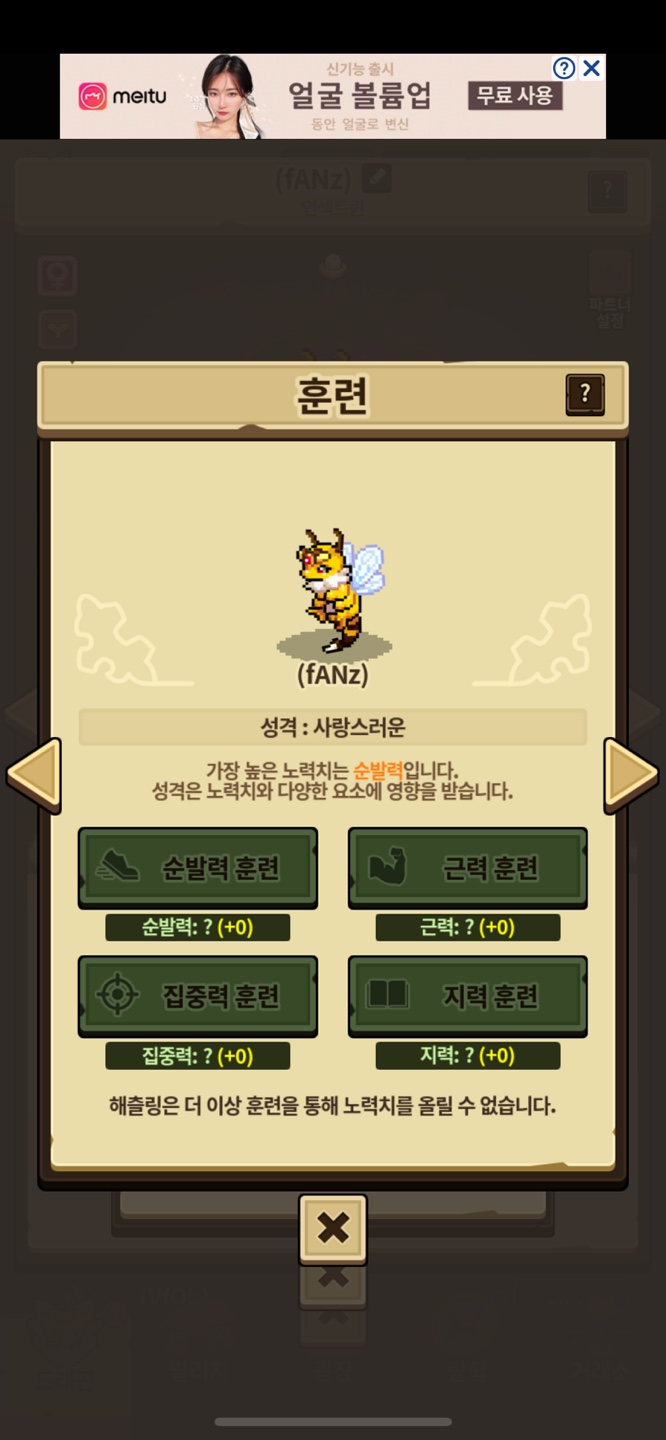Start 순발력 훈련 agility training

click(x=198, y=868)
